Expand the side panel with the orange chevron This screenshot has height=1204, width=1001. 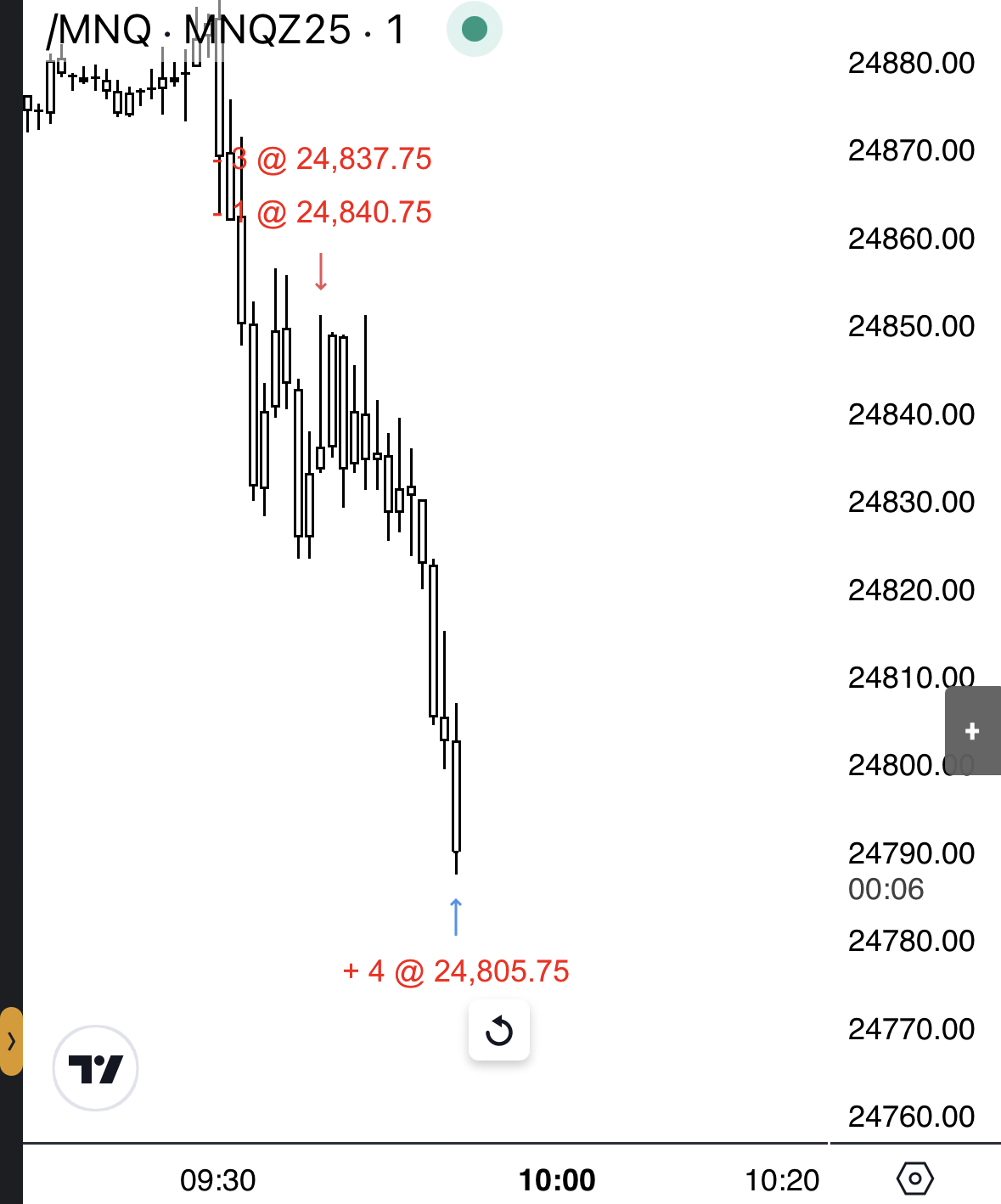point(11,1041)
